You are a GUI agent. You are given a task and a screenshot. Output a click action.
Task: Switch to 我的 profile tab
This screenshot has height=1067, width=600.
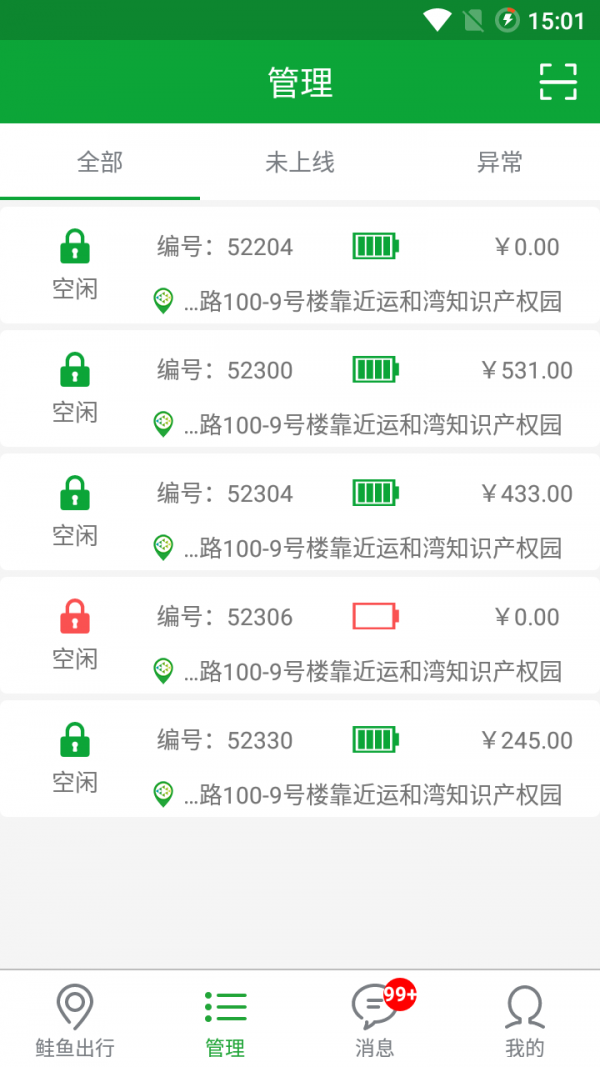(525, 1020)
